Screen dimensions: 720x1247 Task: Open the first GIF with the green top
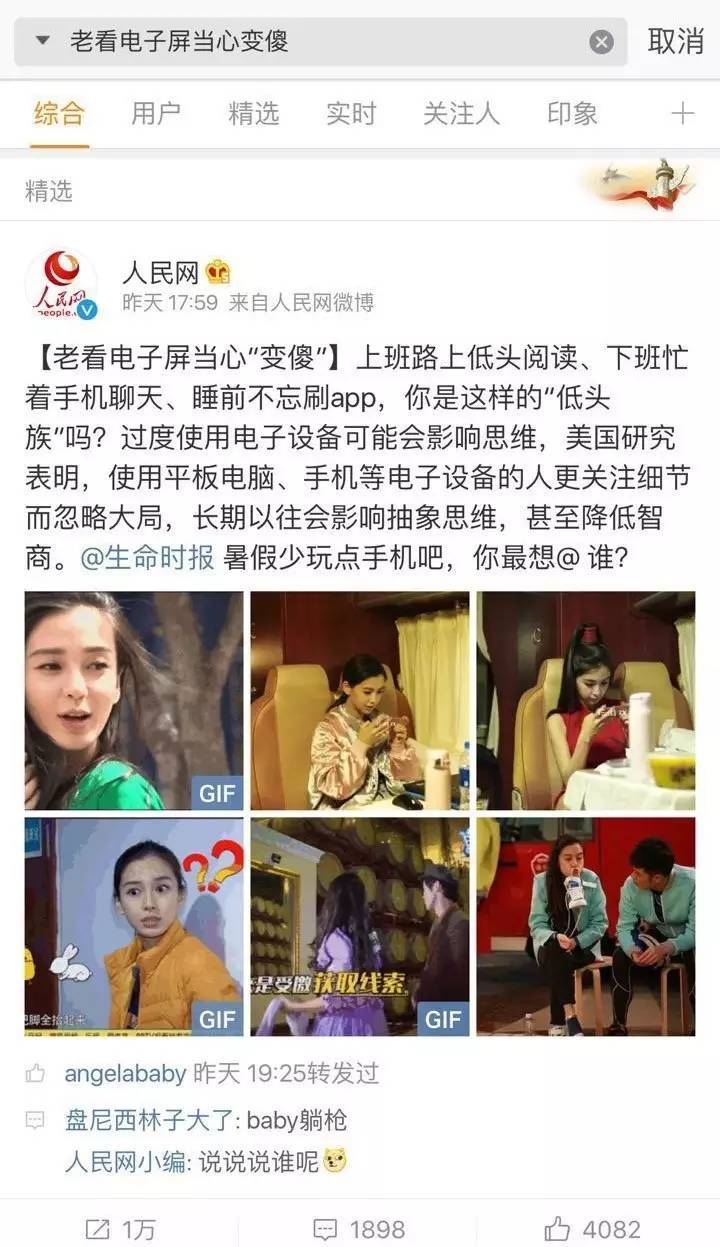tap(134, 700)
